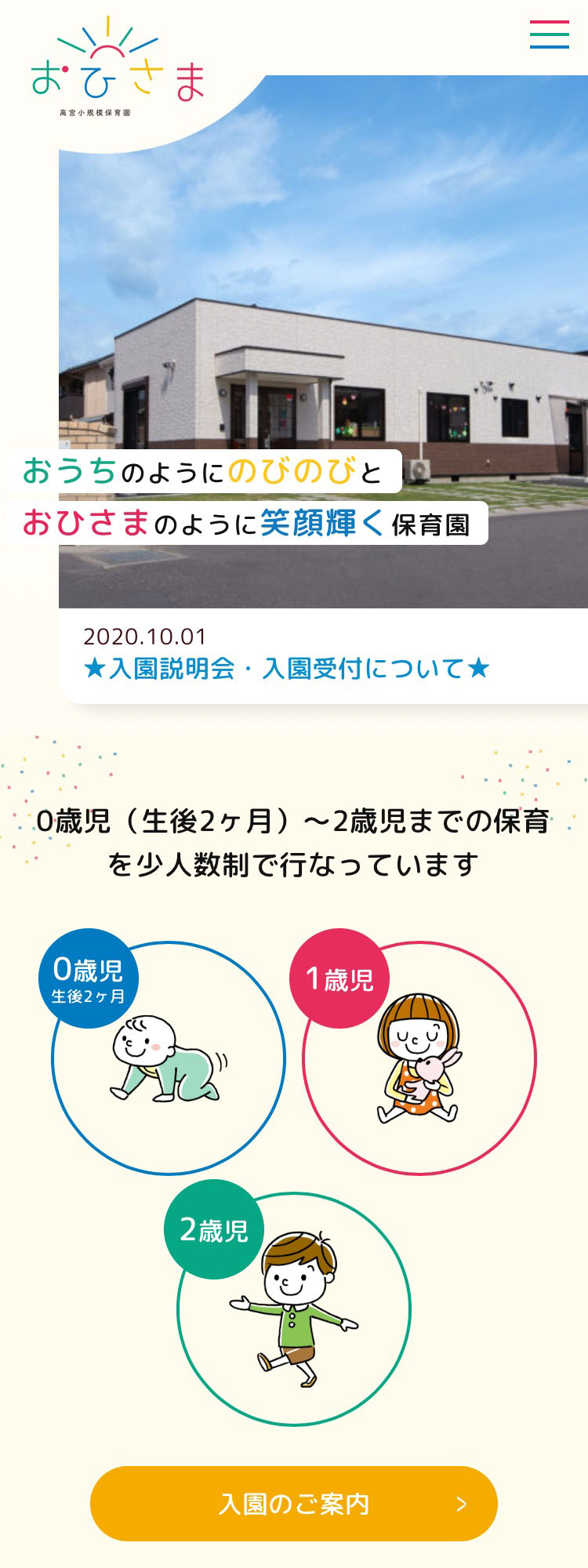Open the hamburger menu
This screenshot has height=1568, width=588.
pyautogui.click(x=549, y=34)
